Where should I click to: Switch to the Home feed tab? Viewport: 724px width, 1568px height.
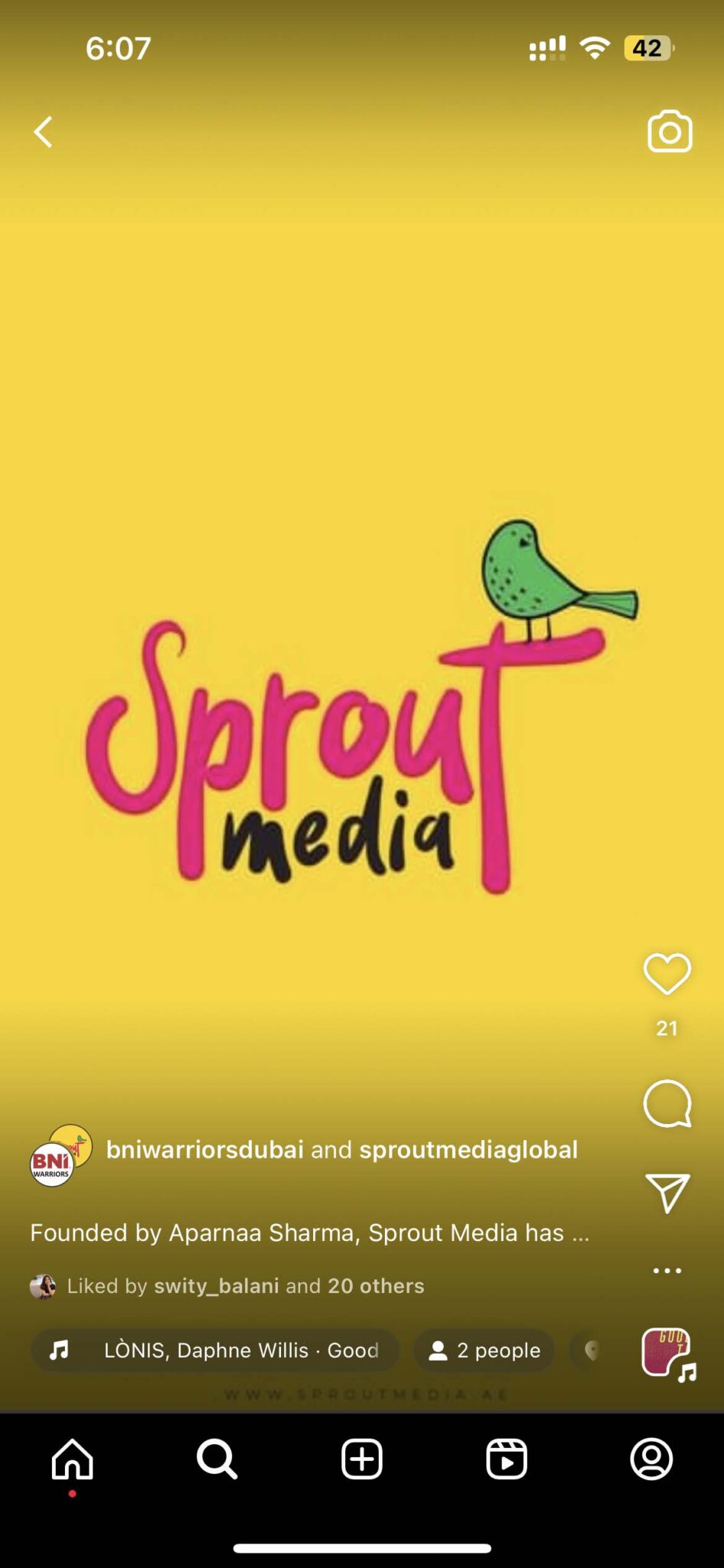coord(72,1460)
